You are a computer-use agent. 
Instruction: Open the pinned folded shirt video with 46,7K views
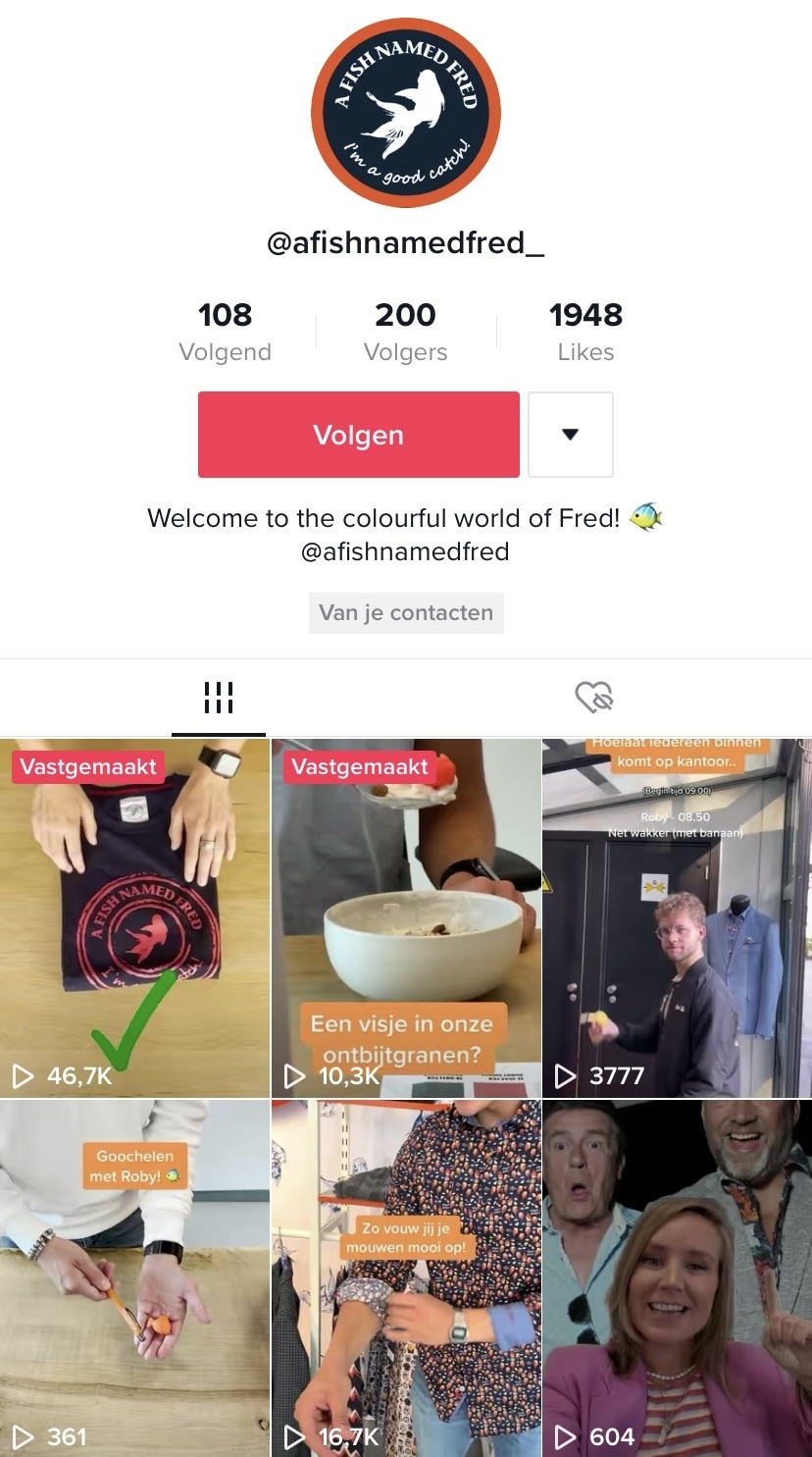point(134,917)
